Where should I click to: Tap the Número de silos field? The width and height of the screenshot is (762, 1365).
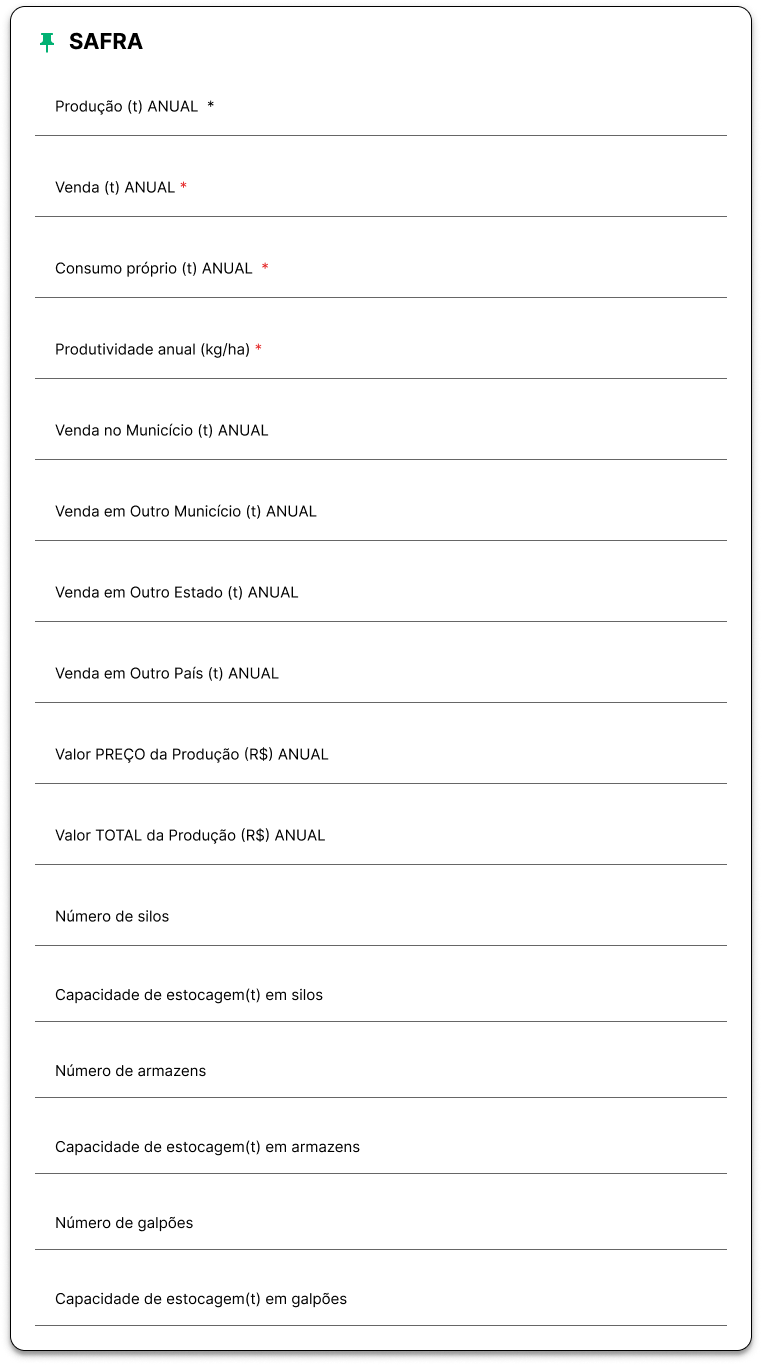click(x=381, y=916)
